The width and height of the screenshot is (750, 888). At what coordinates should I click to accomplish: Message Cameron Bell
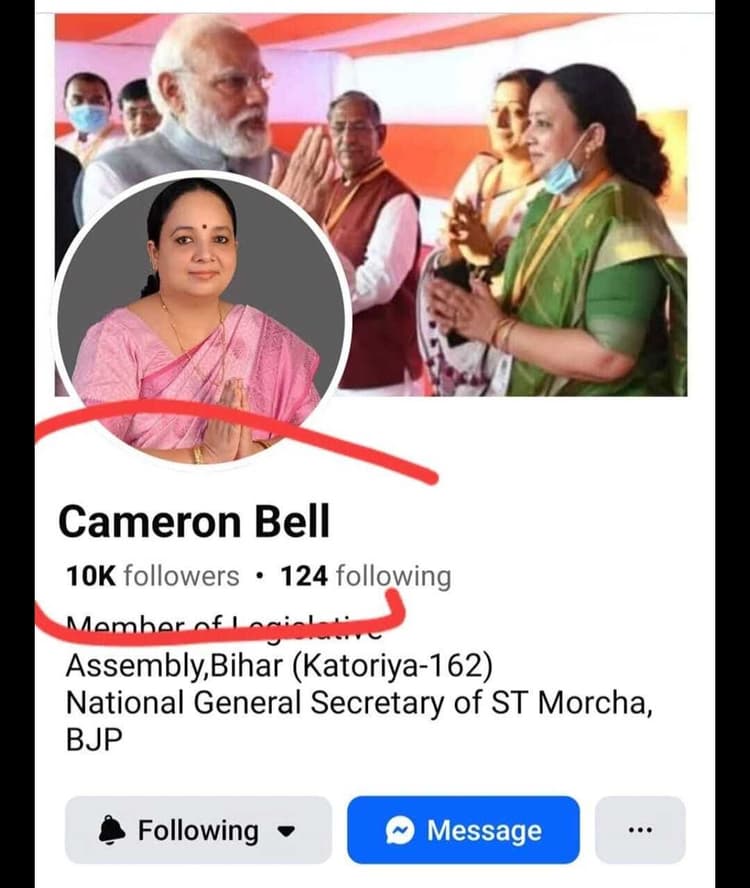(463, 830)
